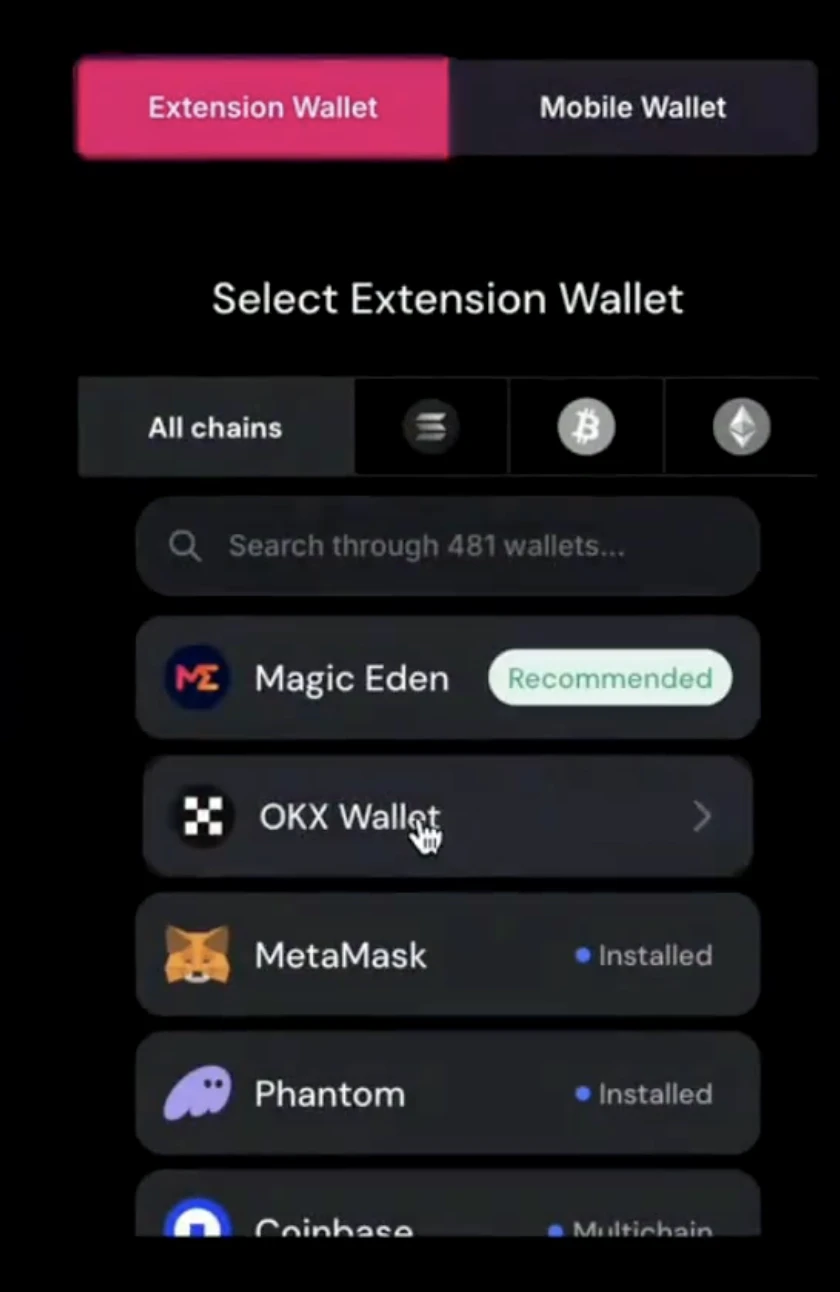Show wallets for All chains
This screenshot has height=1292, width=840.
215,428
